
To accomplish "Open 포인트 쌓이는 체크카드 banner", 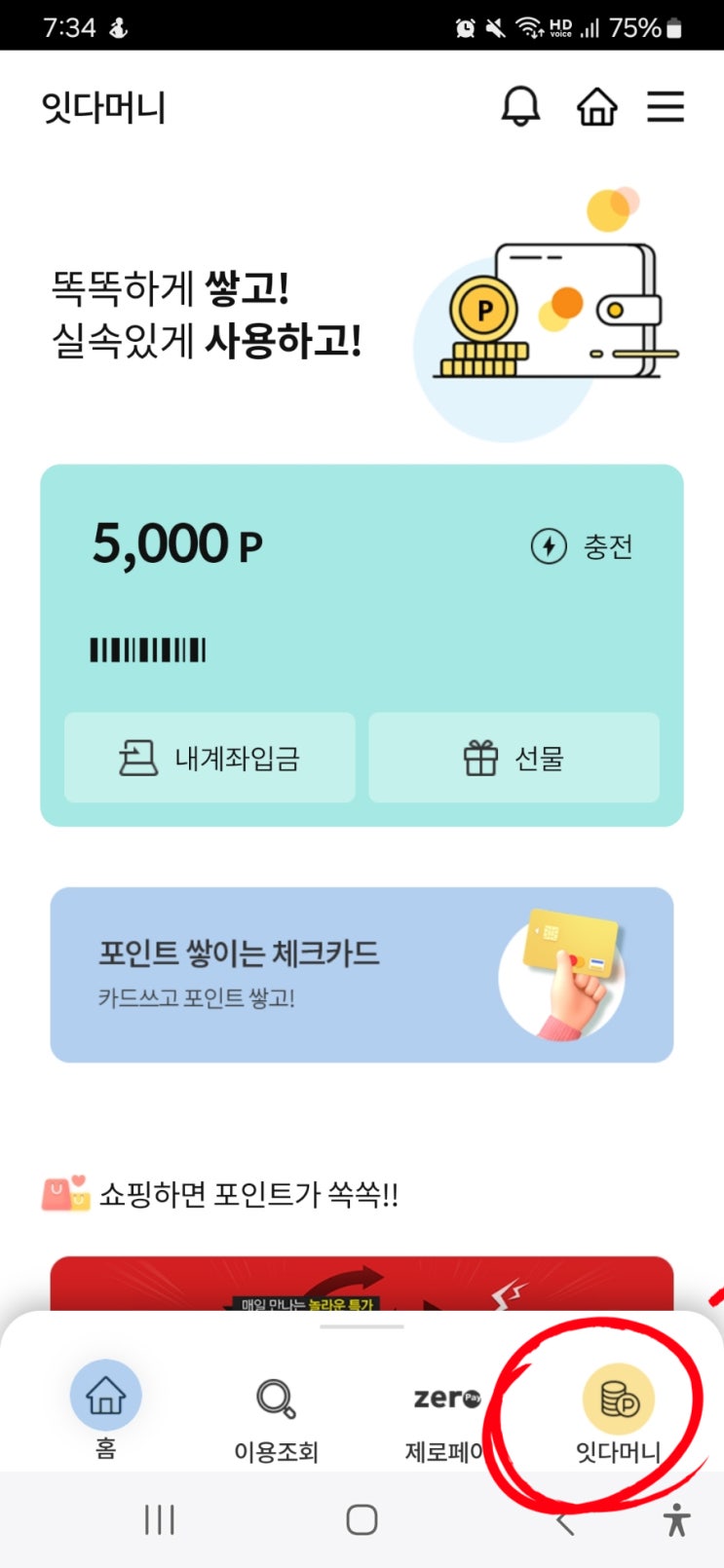I will (362, 974).
